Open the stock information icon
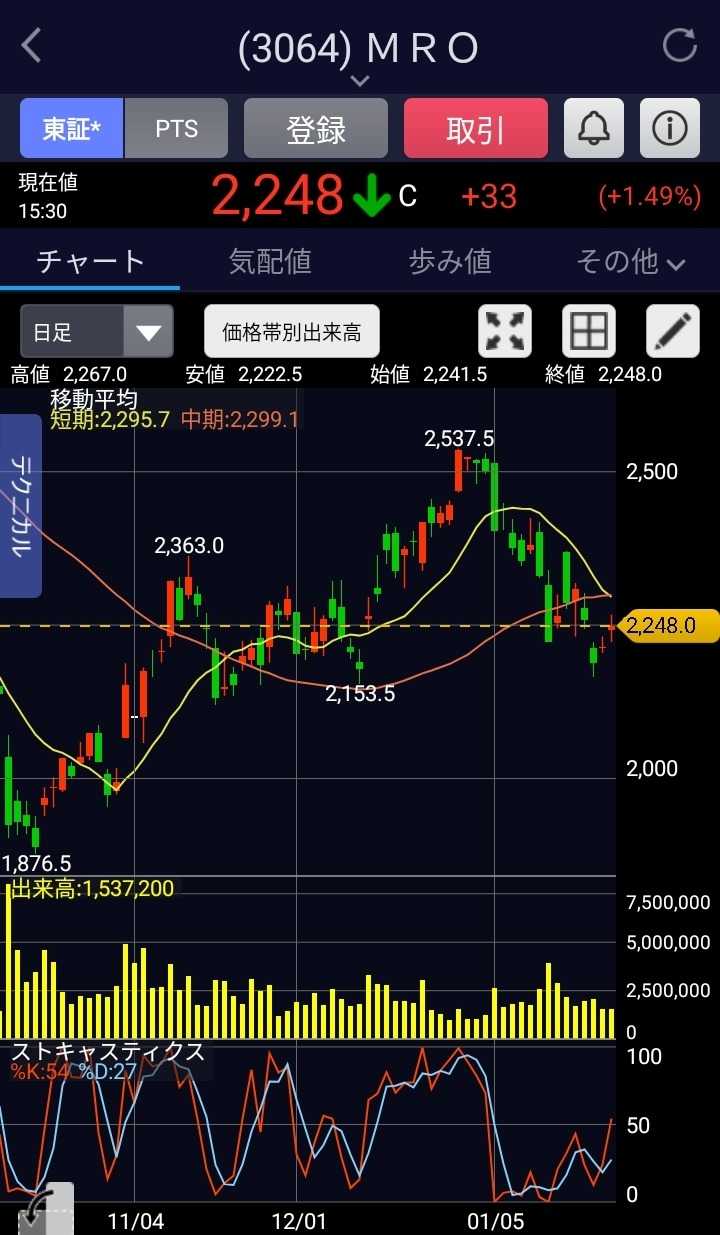Viewport: 720px width, 1235px height. tap(669, 128)
